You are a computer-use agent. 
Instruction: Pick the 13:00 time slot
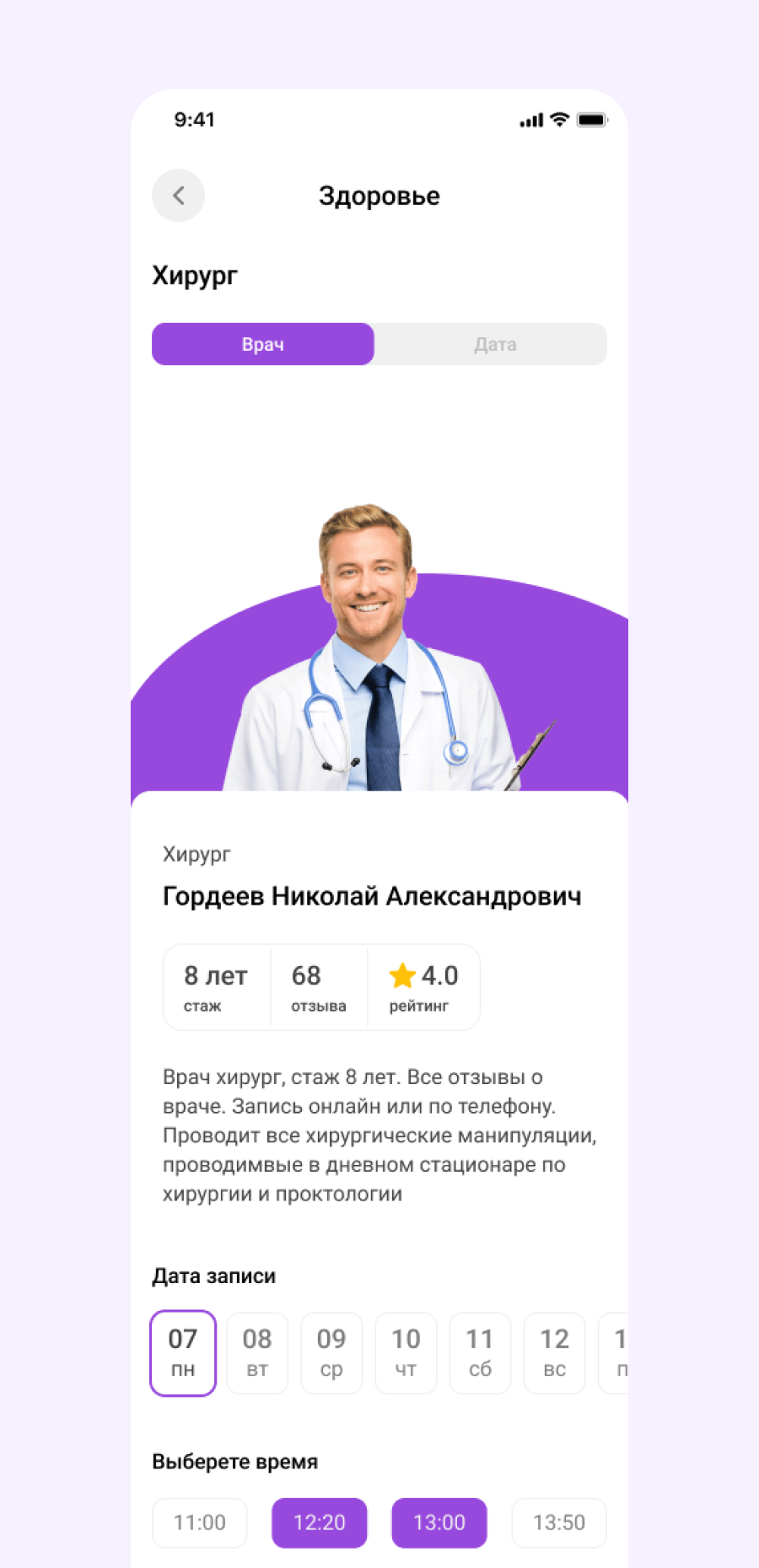(439, 1522)
